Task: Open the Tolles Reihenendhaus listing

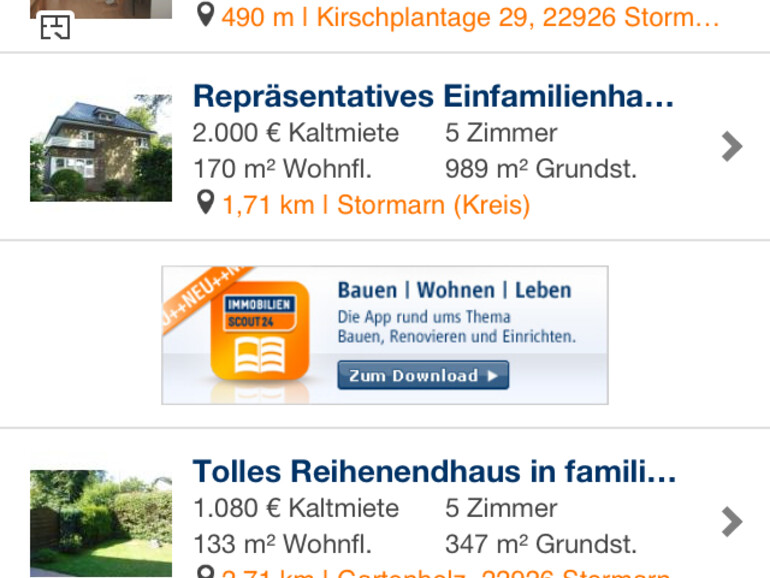Action: [434, 471]
